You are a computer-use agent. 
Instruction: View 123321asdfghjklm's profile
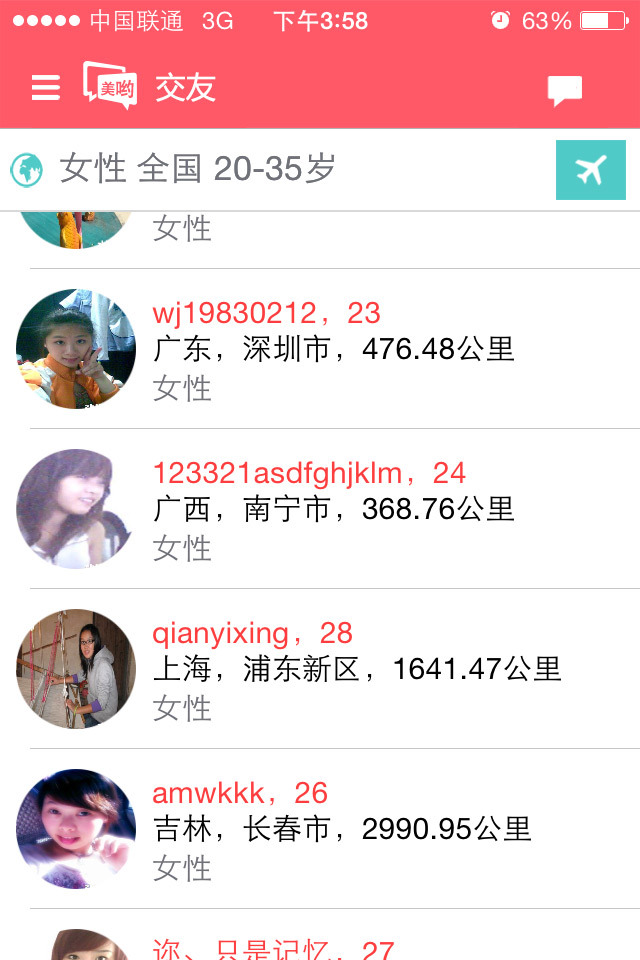(330, 509)
